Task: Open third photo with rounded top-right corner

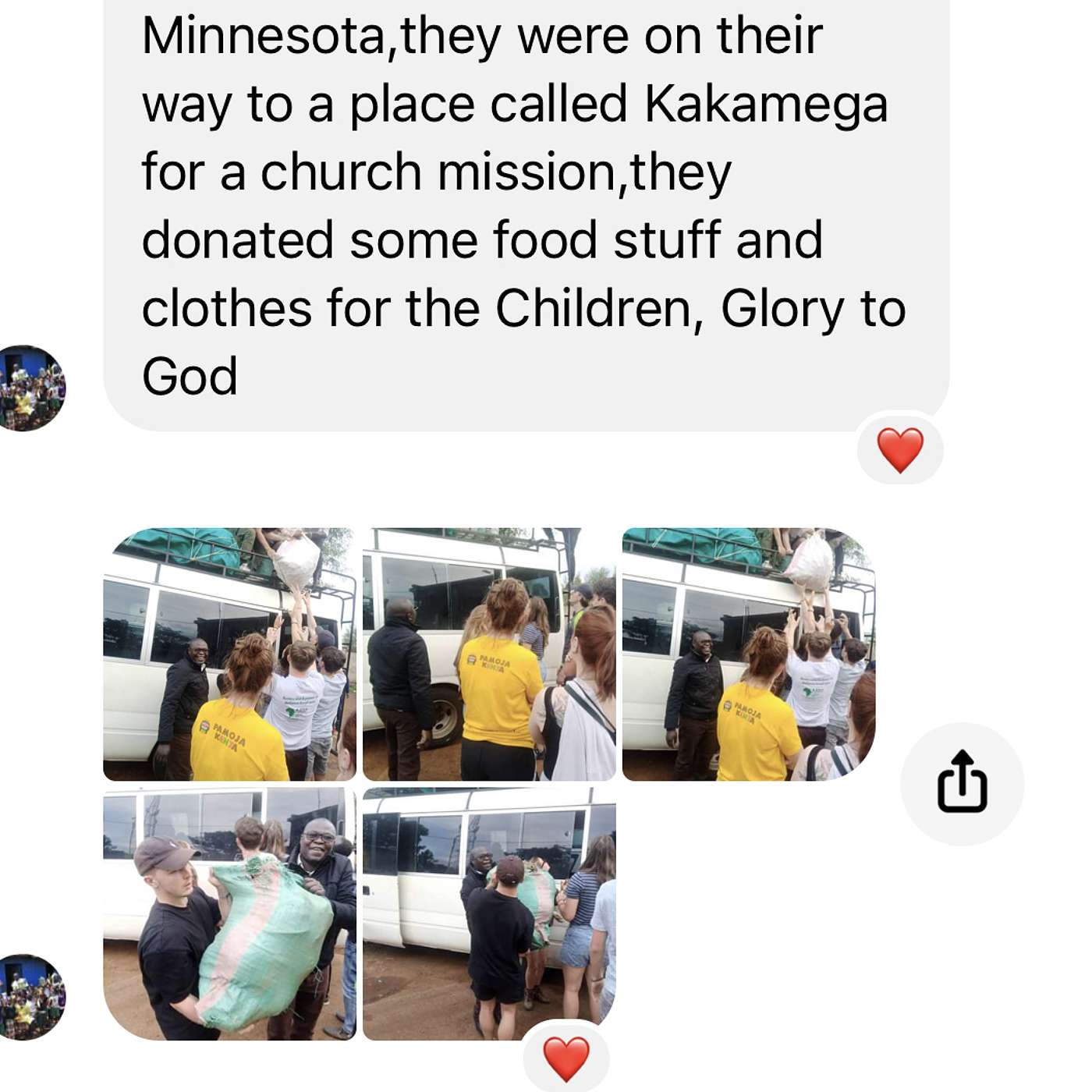Action: (748, 654)
